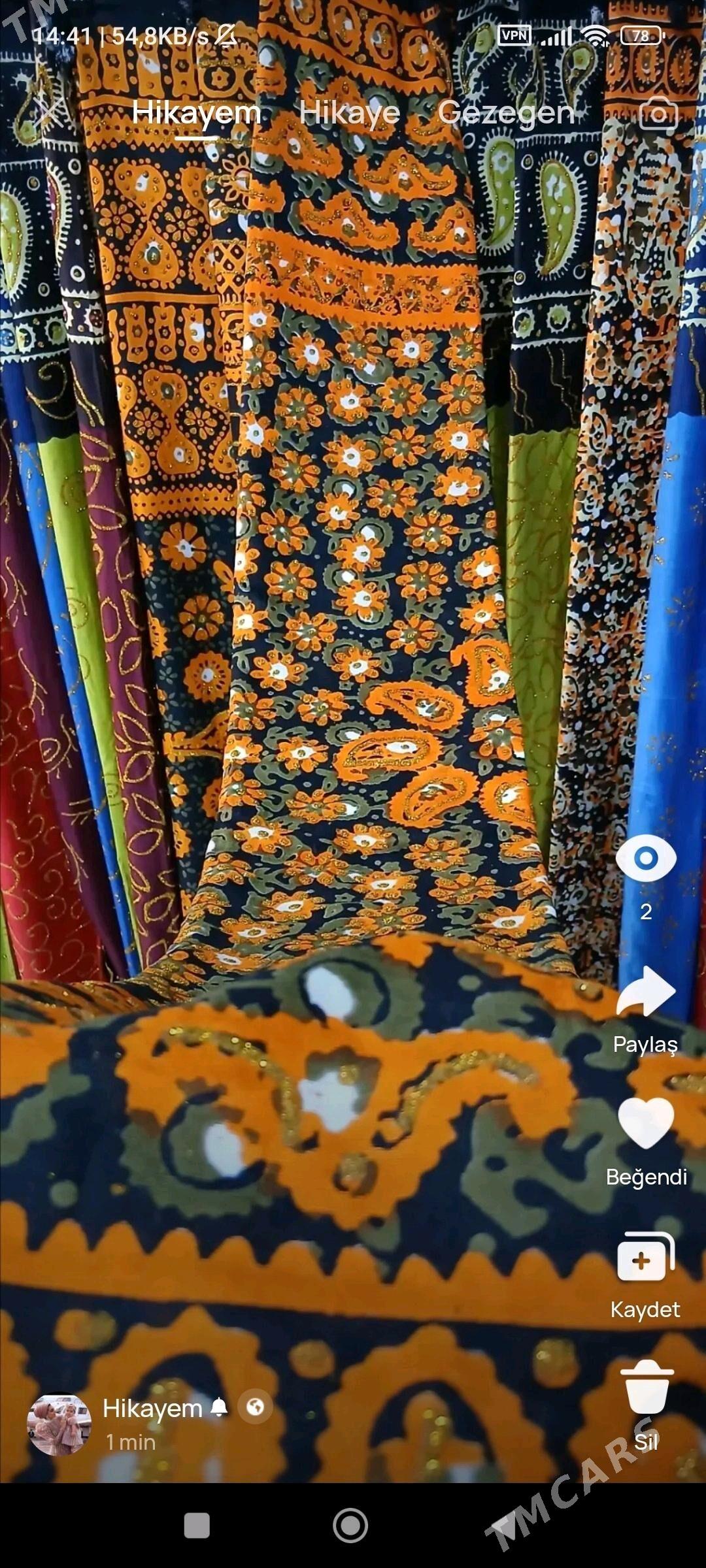The width and height of the screenshot is (706, 1568).
Task: Switch to the Gezegen tab
Action: 505,113
